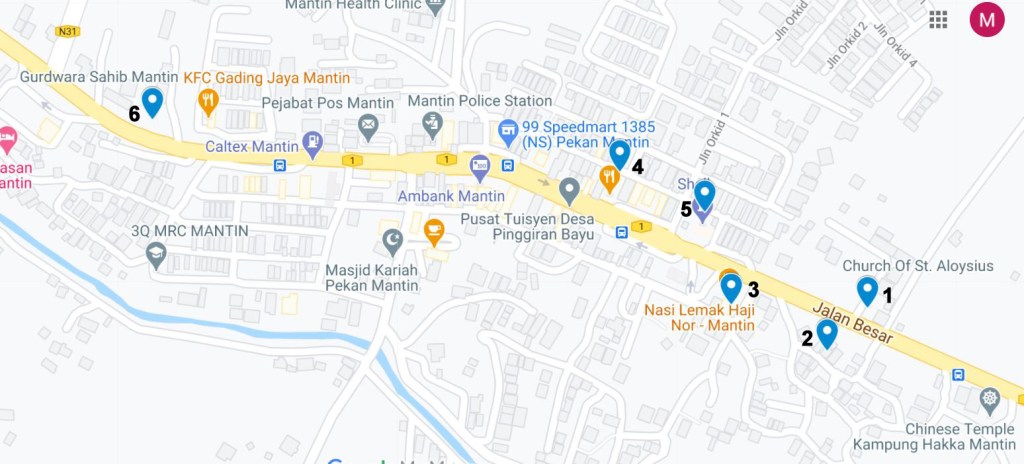
Task: Select blue map pin number 3
Action: point(731,287)
